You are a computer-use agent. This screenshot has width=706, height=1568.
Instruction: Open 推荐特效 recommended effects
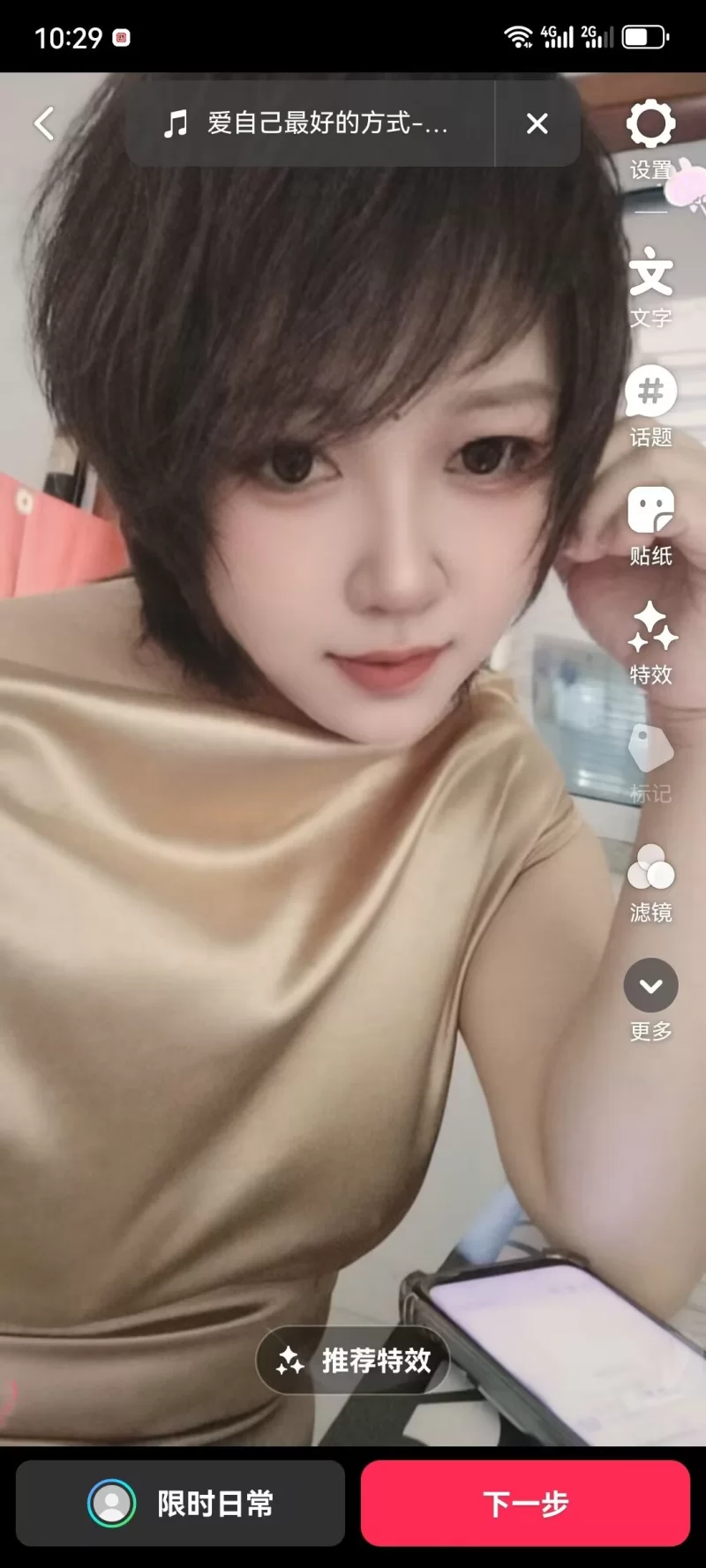point(353,1361)
